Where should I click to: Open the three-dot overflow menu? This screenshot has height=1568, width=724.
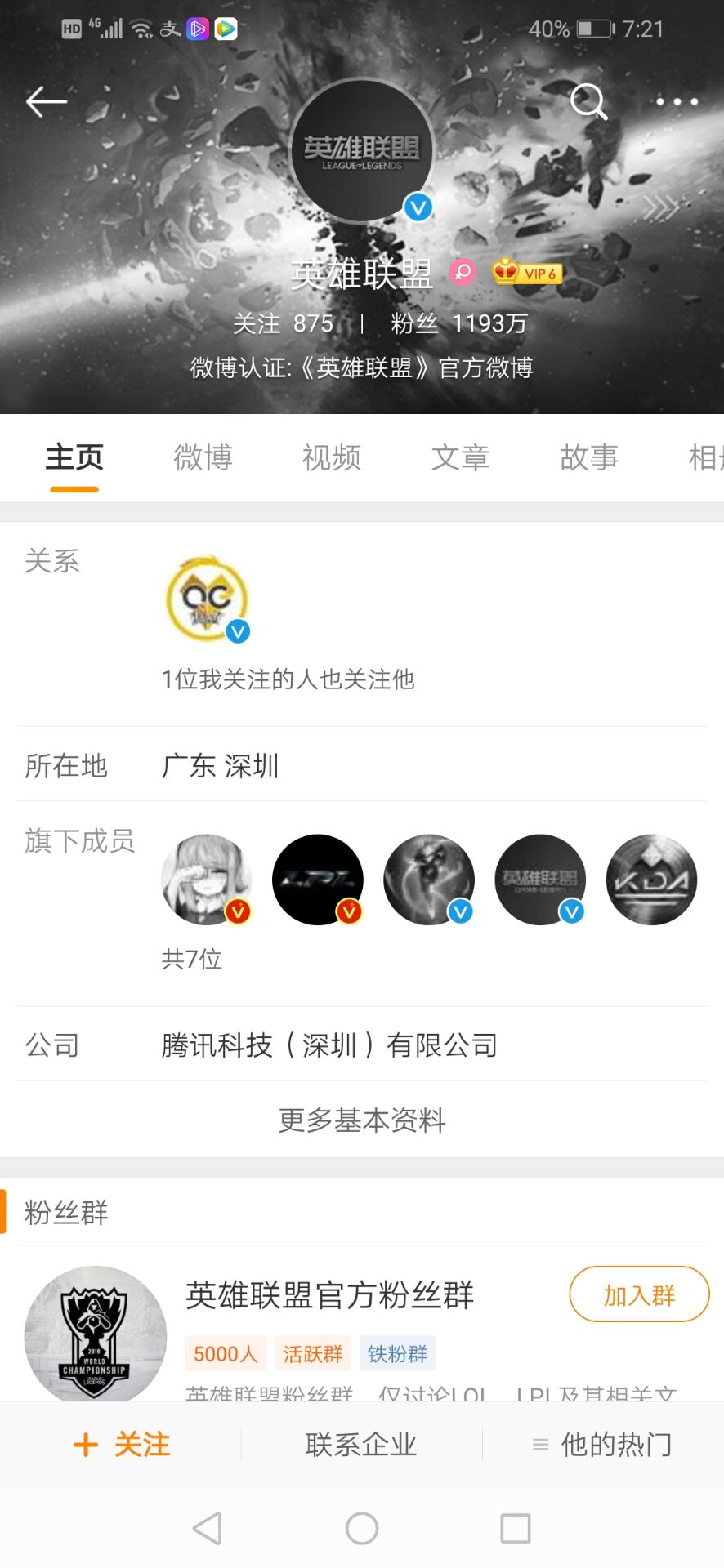[677, 102]
